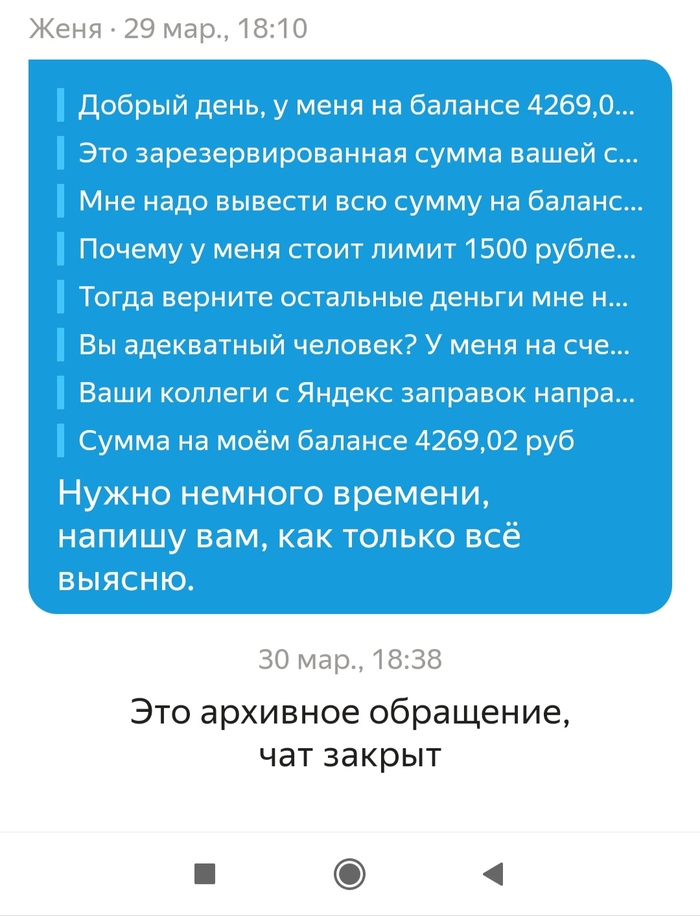Tap the home button in the navigation bar

pos(349,874)
